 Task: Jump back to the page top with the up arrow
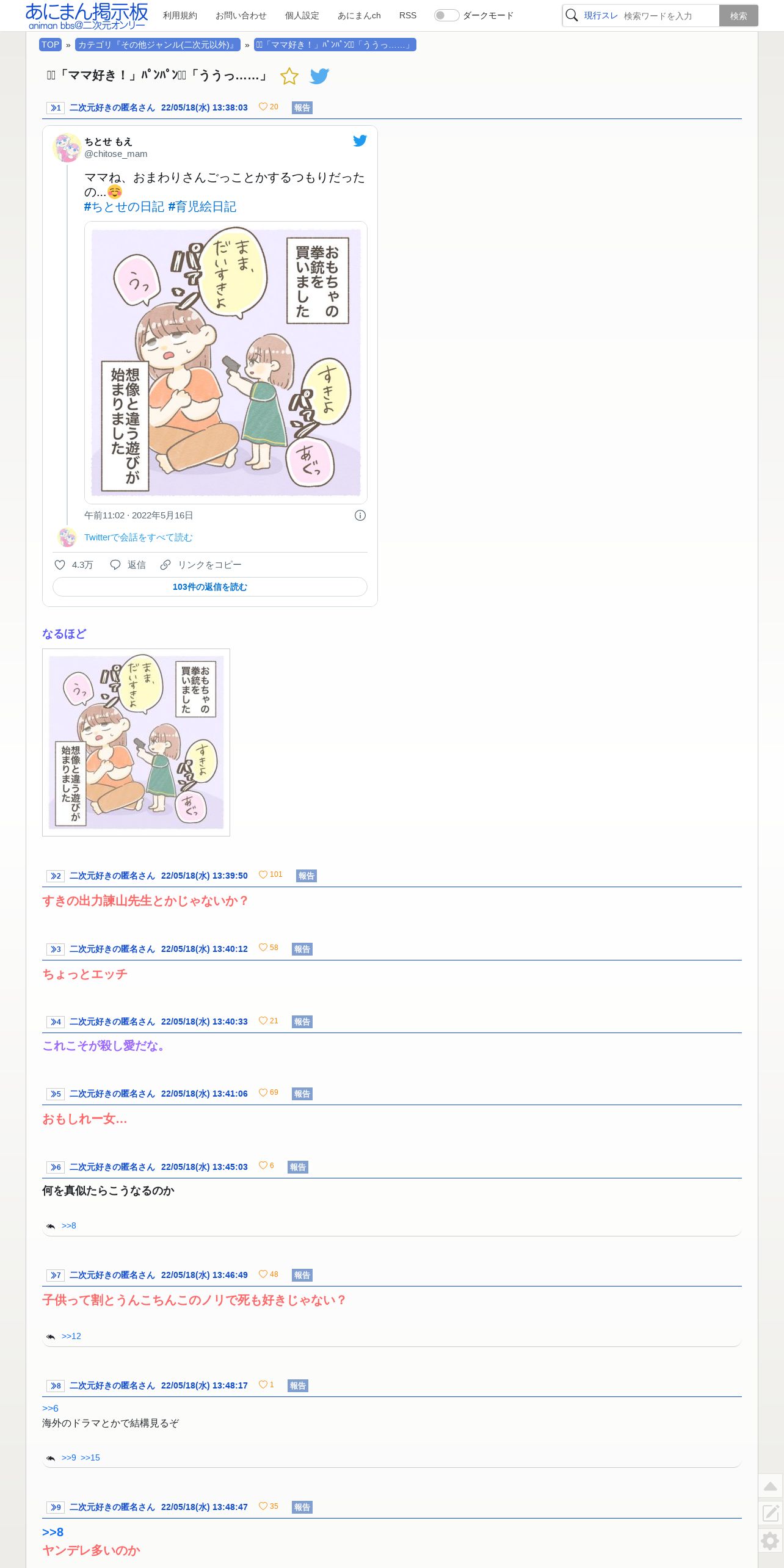tap(771, 1486)
